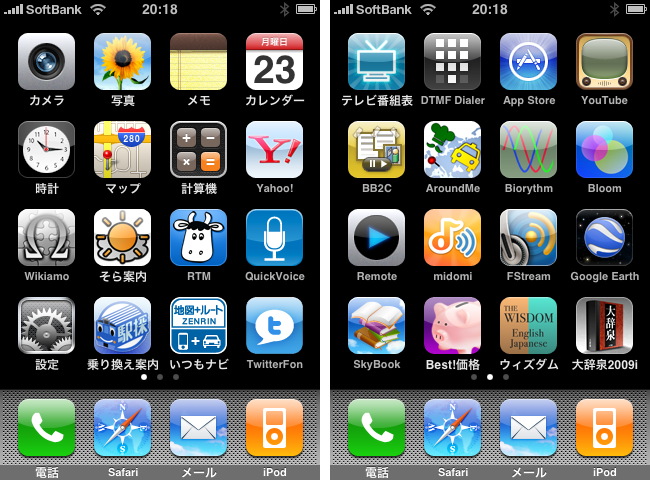Image resolution: width=650 pixels, height=480 pixels.
Task: Open the App Store
Action: [x=528, y=62]
